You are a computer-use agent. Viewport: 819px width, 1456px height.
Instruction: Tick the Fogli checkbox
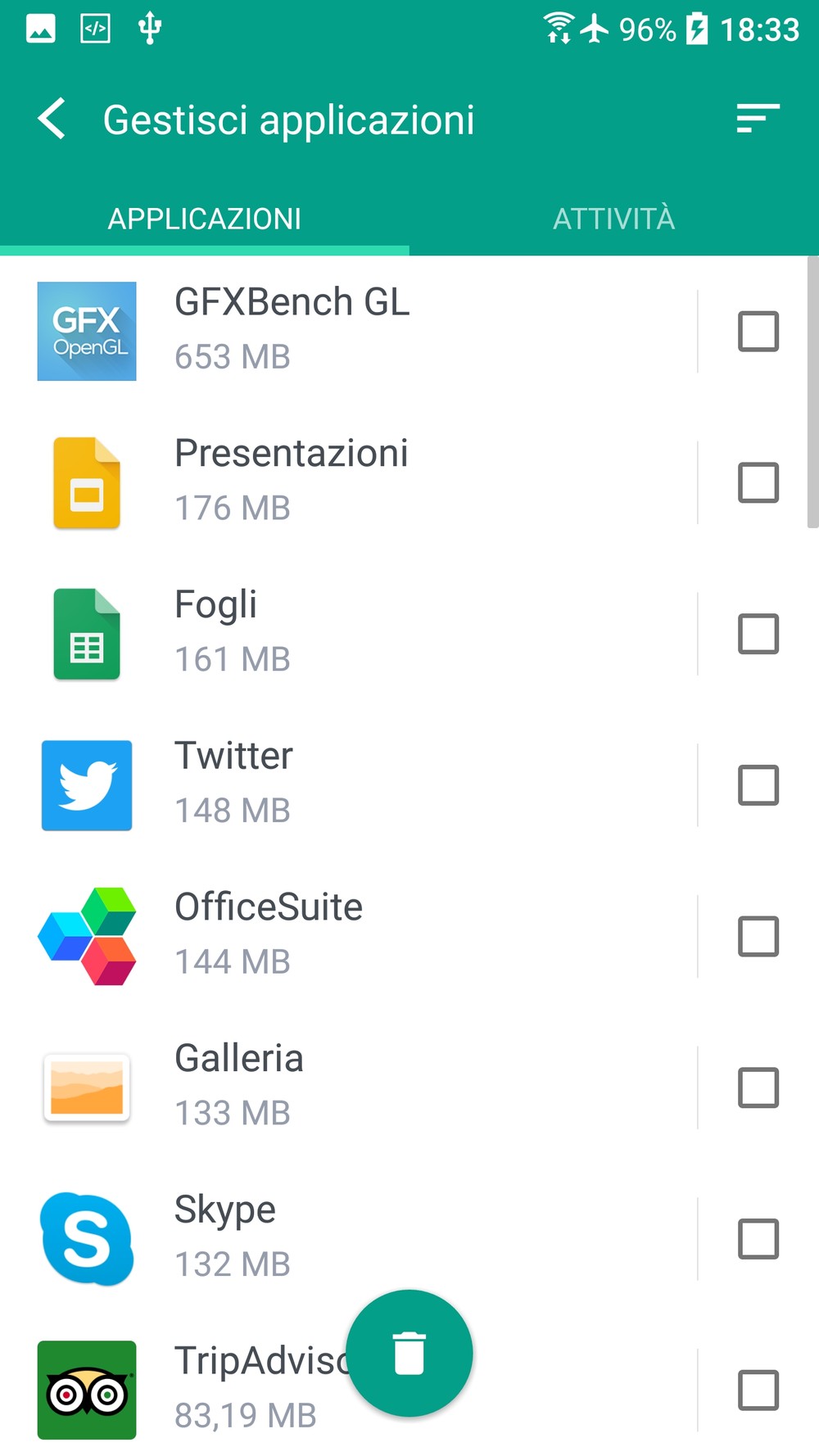click(758, 634)
